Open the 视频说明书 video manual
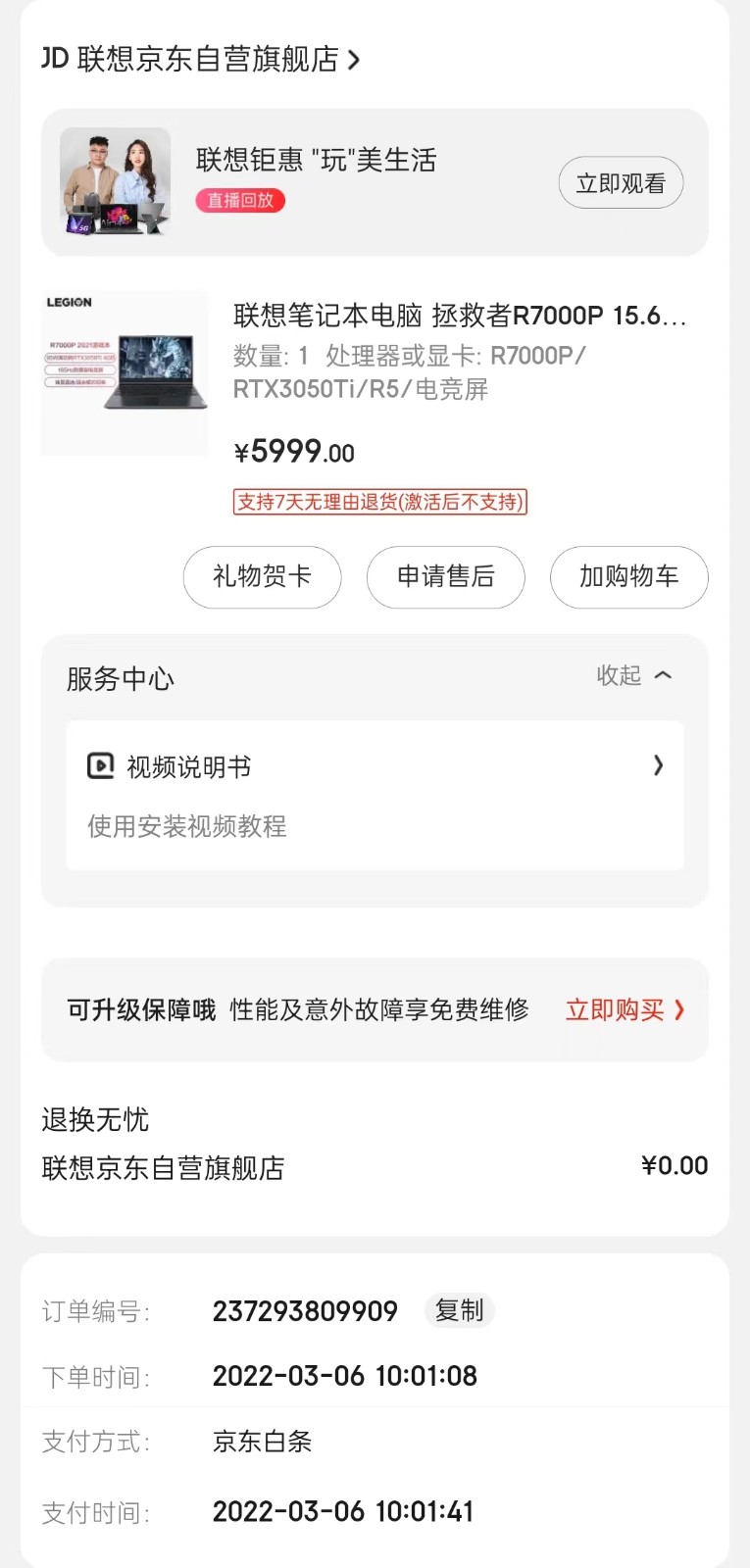 click(375, 766)
